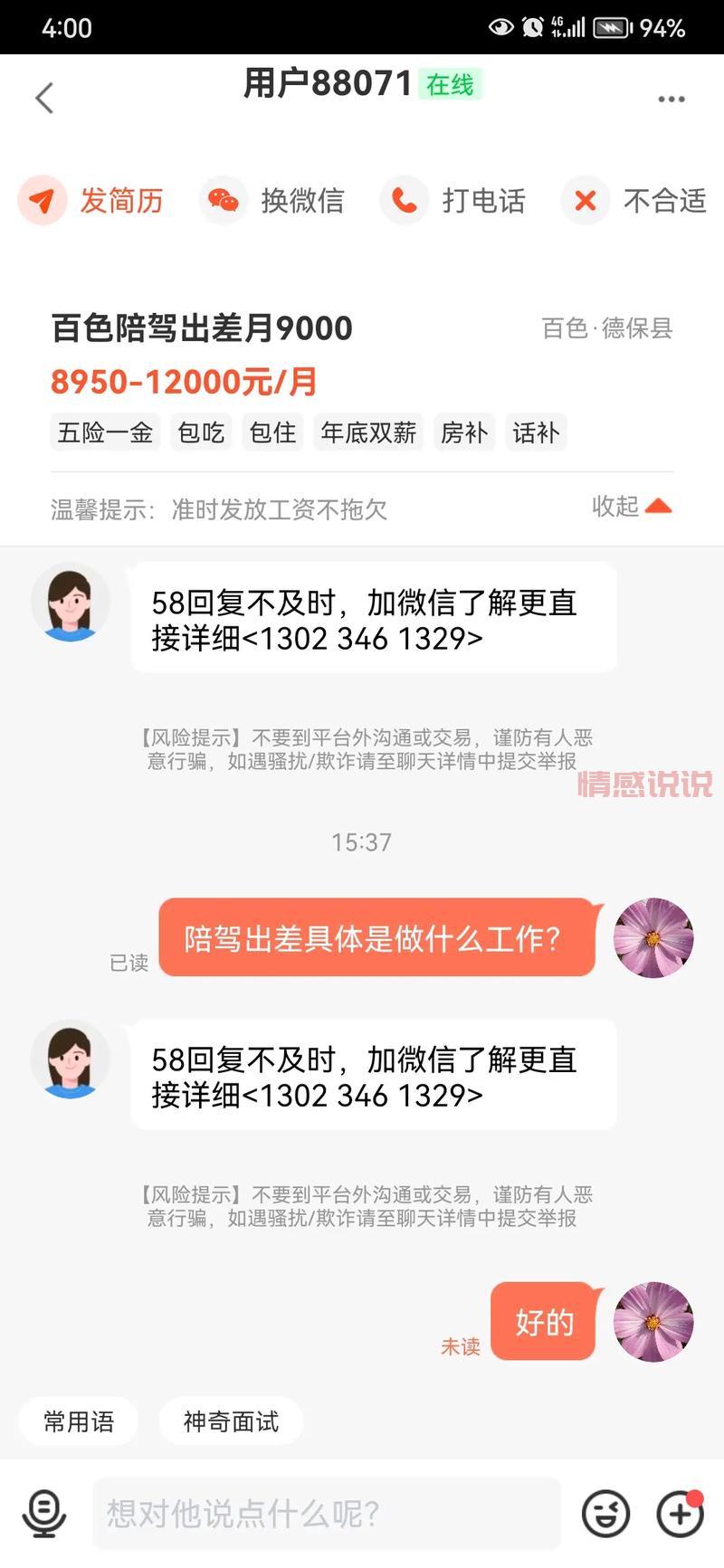
Task: Select the 五险一金 benefit tag
Action: pos(104,432)
